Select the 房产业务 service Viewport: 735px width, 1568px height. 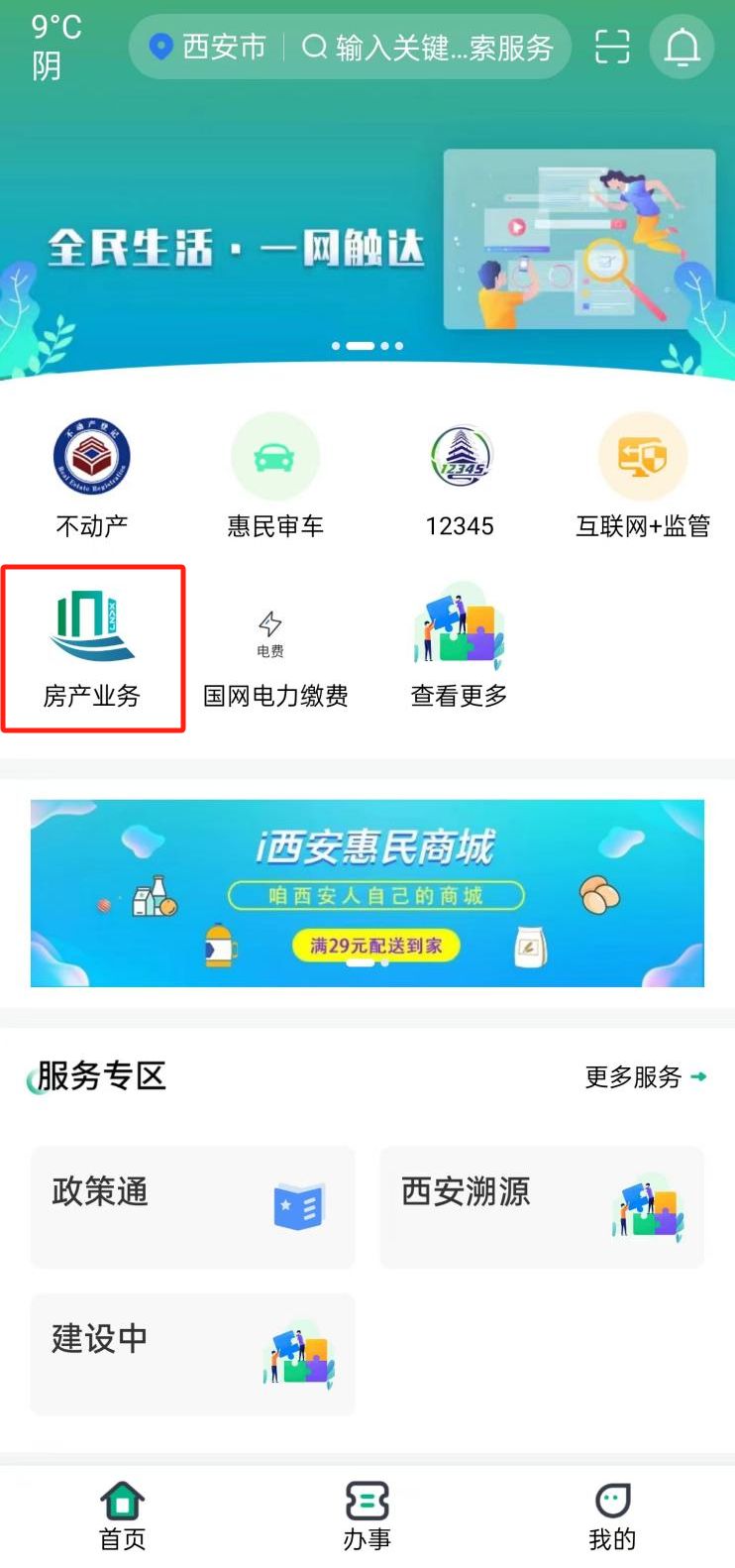tap(92, 647)
